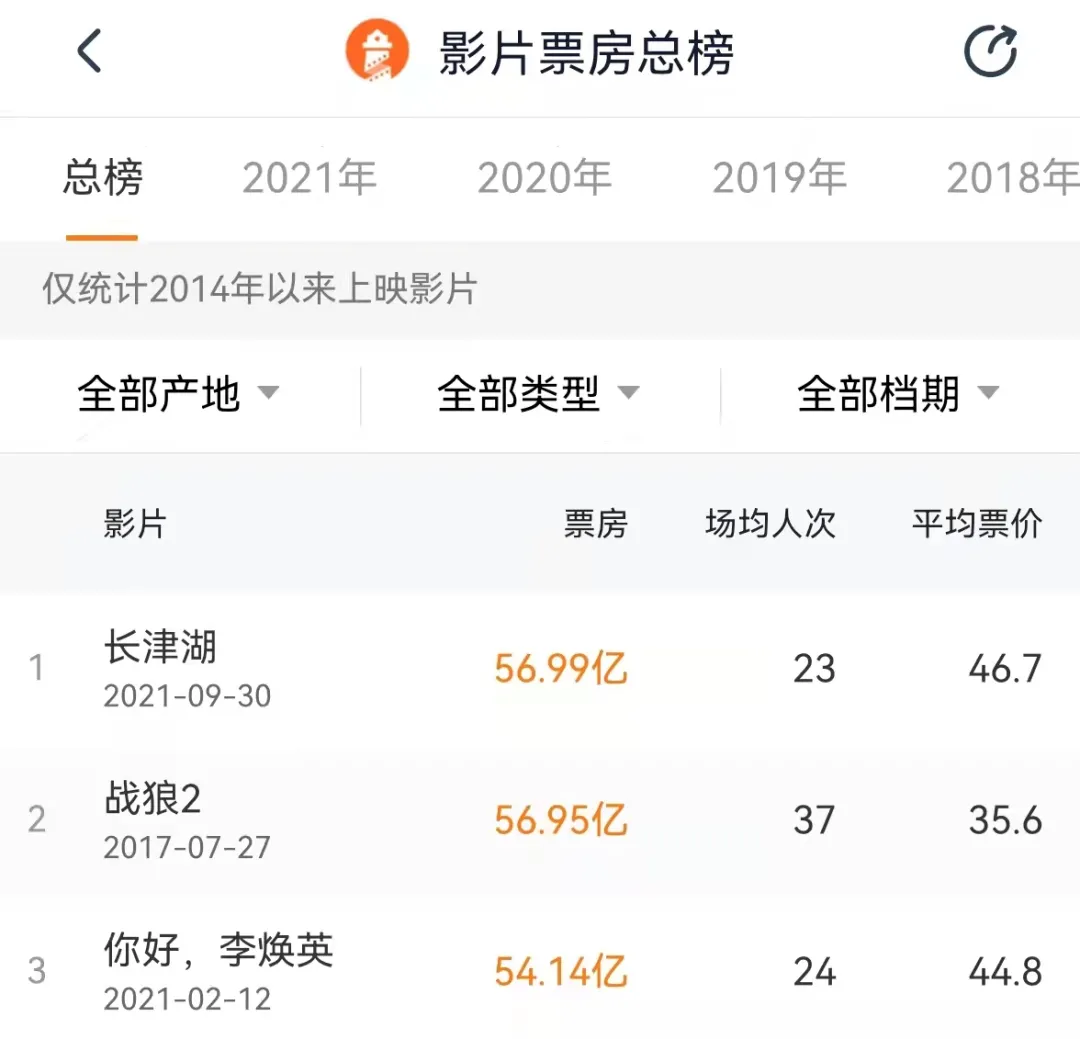
Task: Switch to the 2021年 tab
Action: 310,178
